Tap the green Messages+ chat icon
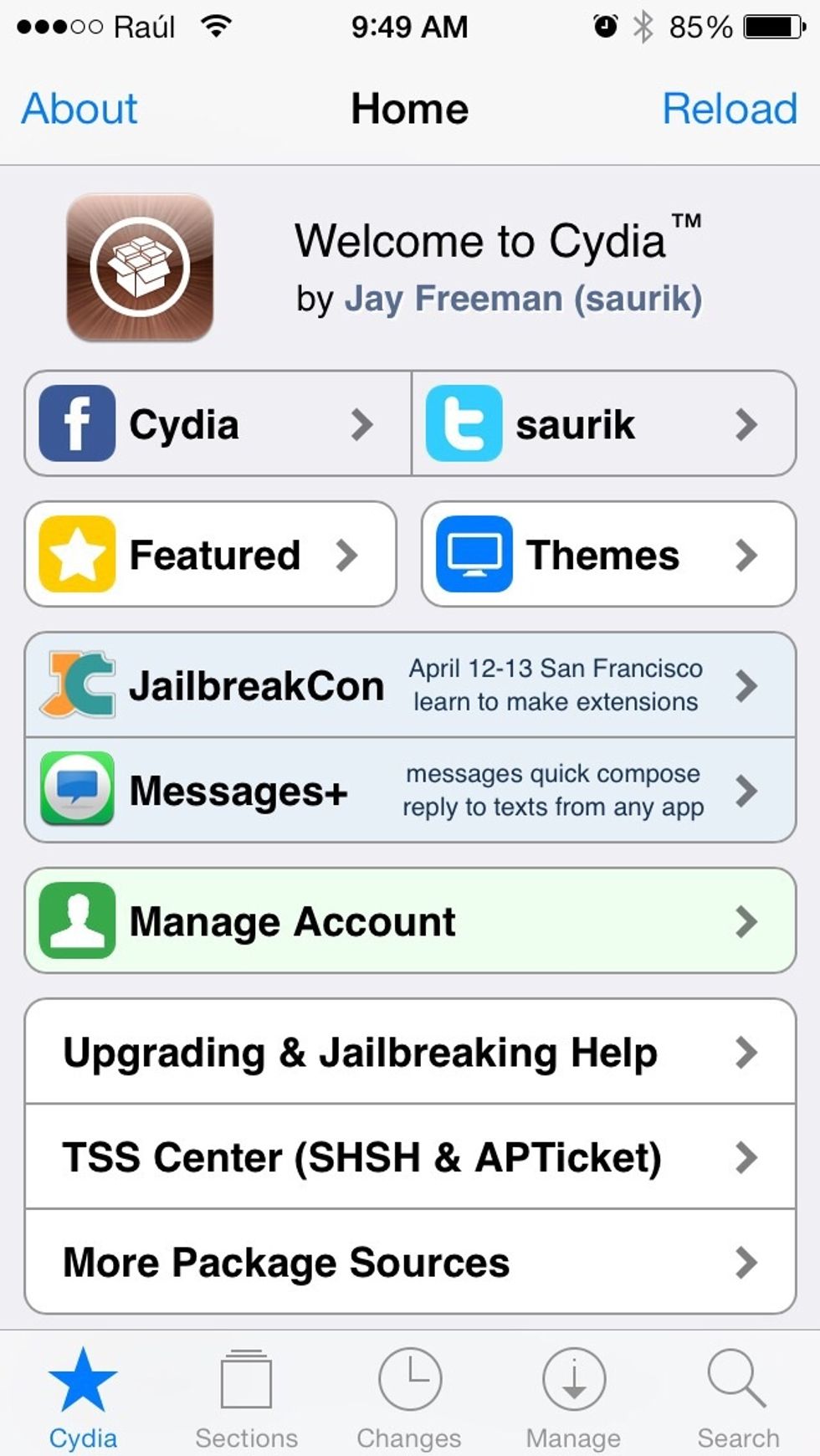This screenshot has width=820, height=1456. click(77, 789)
